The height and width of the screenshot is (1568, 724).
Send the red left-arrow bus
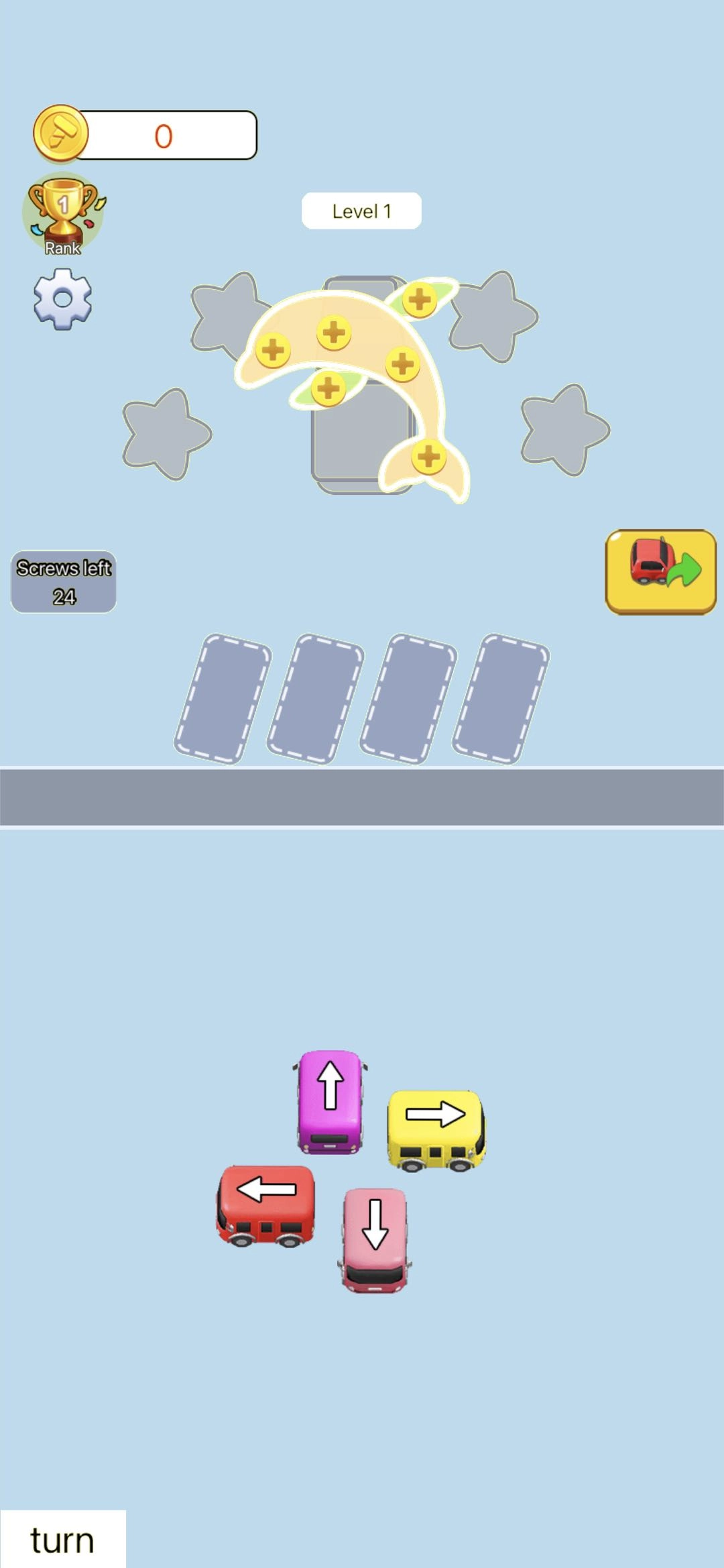265,1205
